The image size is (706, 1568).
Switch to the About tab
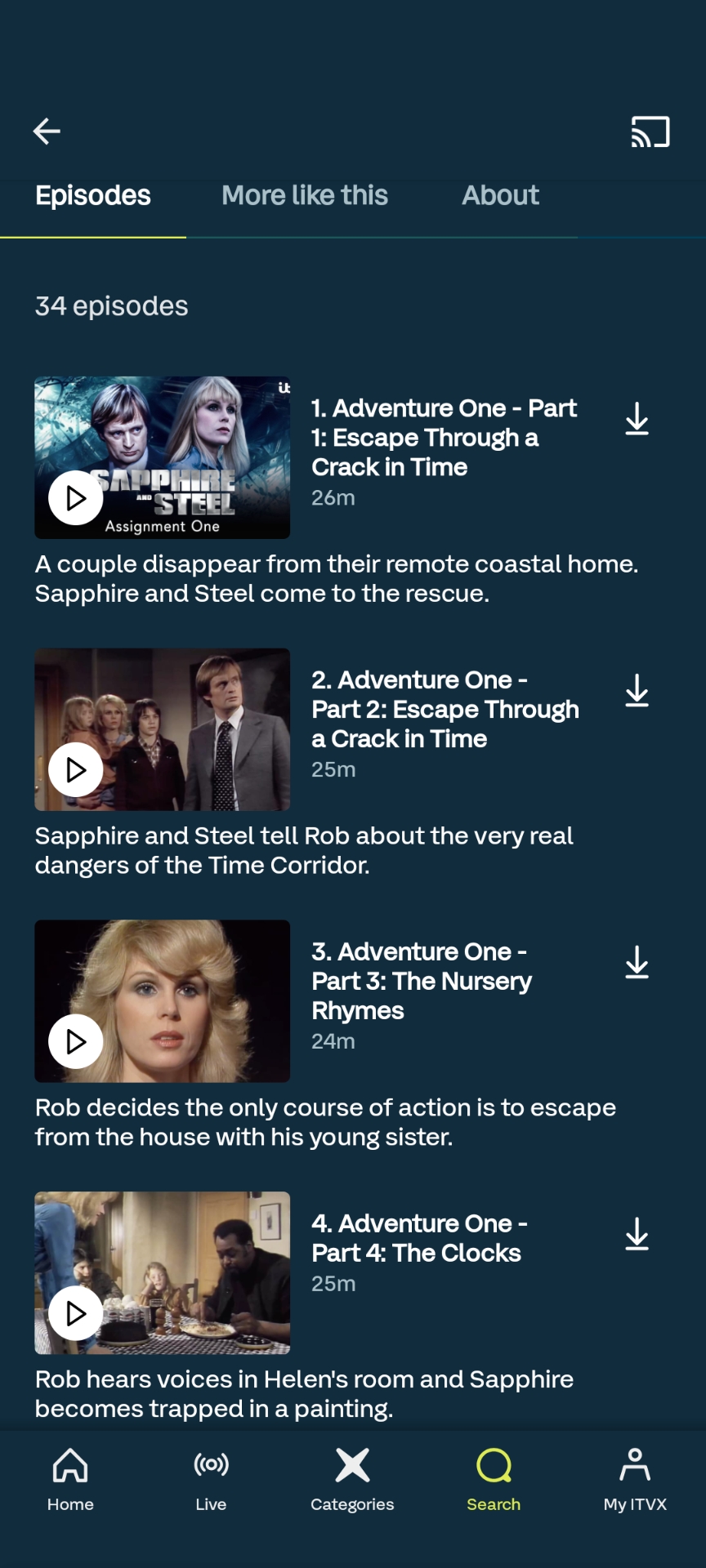click(500, 196)
